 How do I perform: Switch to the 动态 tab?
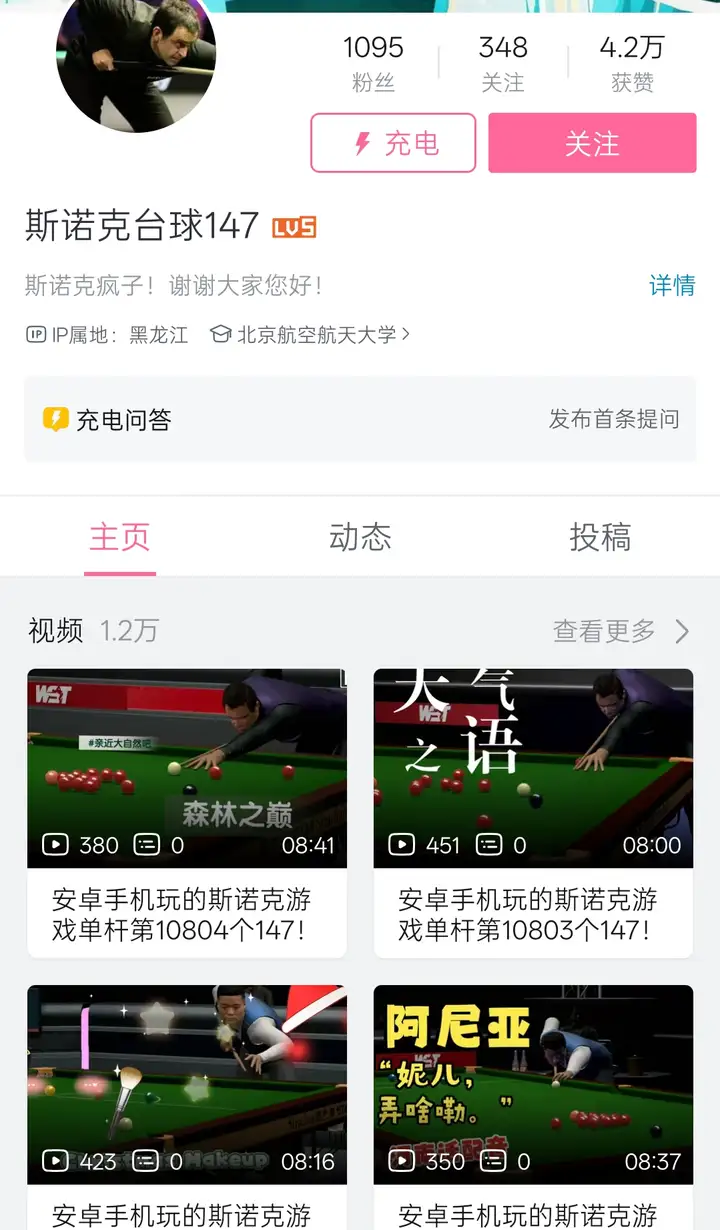(x=360, y=538)
